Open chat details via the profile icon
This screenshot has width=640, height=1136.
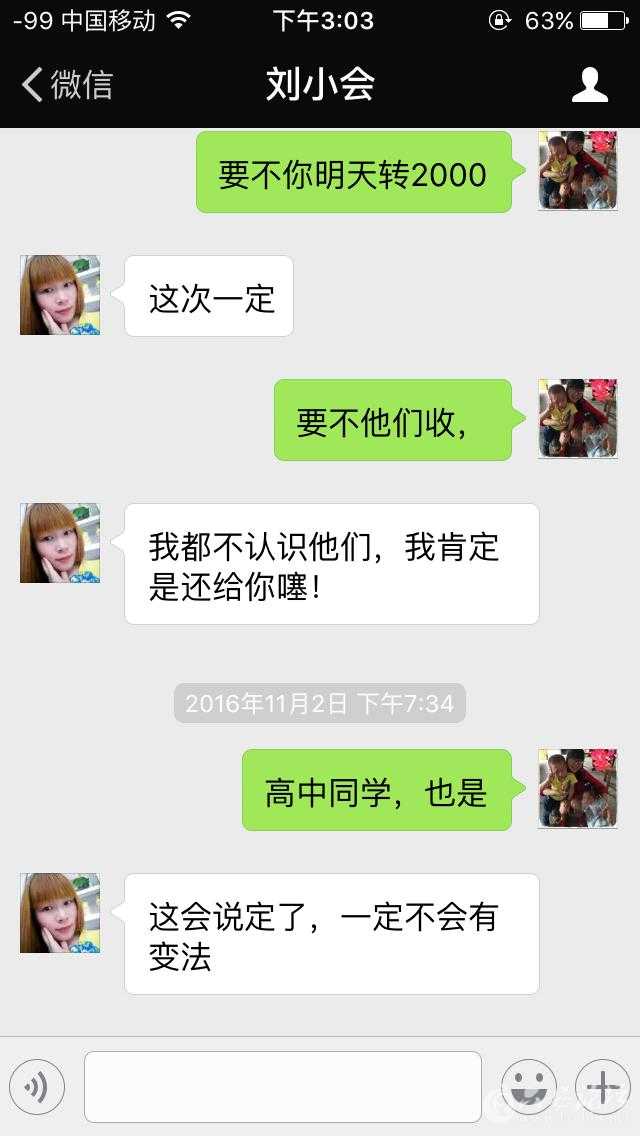tap(590, 85)
